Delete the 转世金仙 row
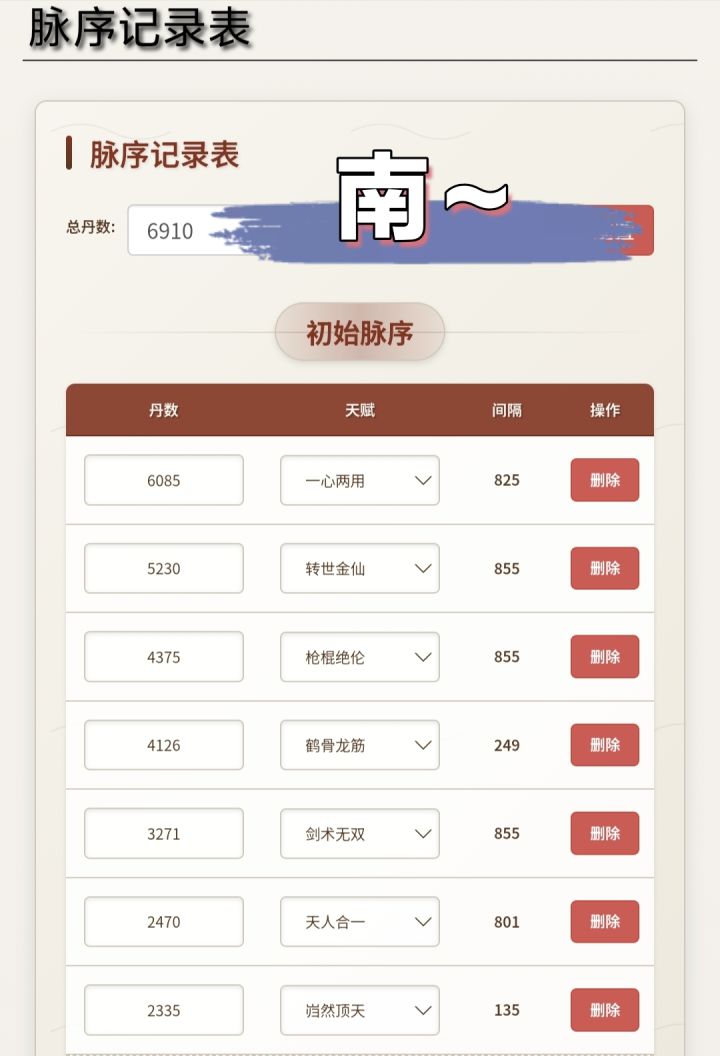This screenshot has width=720, height=1056. [x=604, y=568]
